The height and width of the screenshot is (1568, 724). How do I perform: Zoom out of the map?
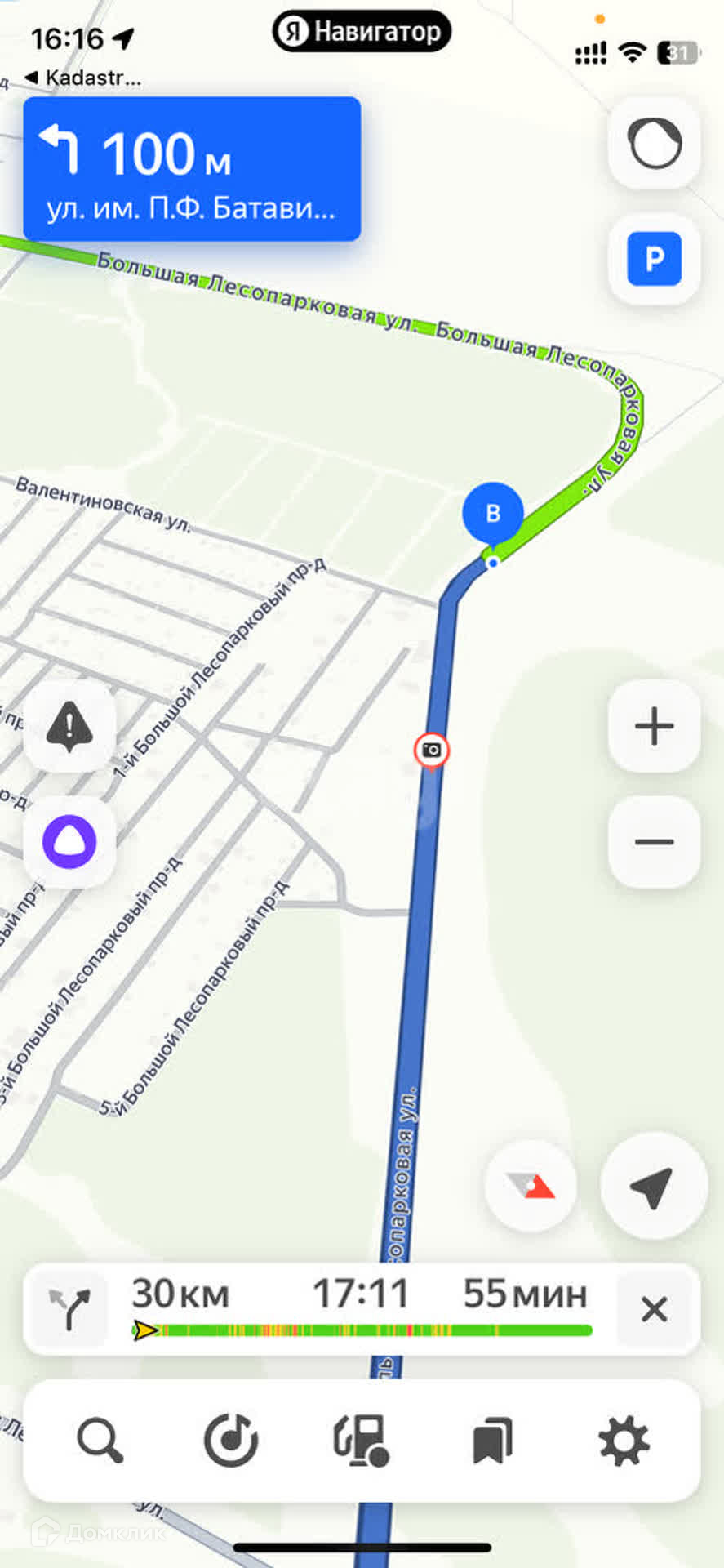tap(654, 841)
